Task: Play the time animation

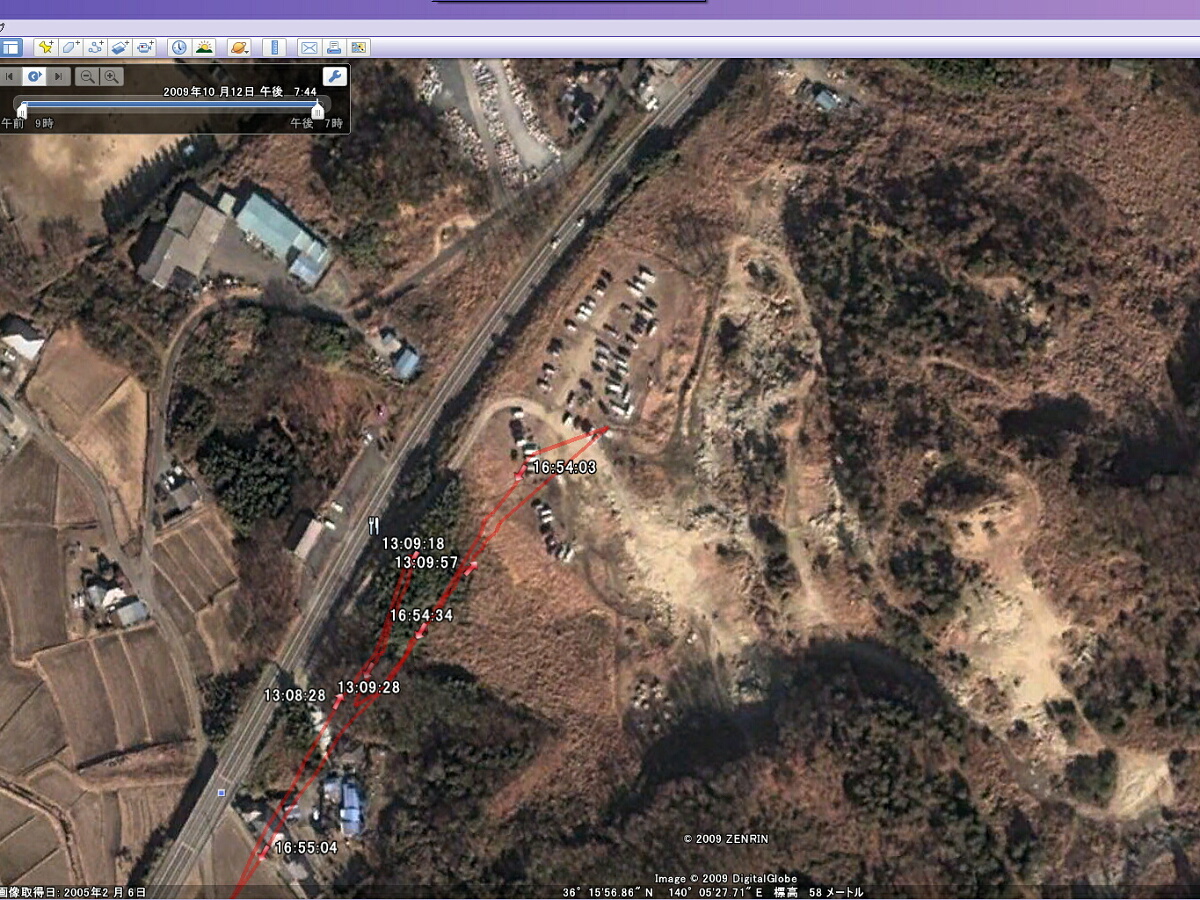Action: (35, 76)
